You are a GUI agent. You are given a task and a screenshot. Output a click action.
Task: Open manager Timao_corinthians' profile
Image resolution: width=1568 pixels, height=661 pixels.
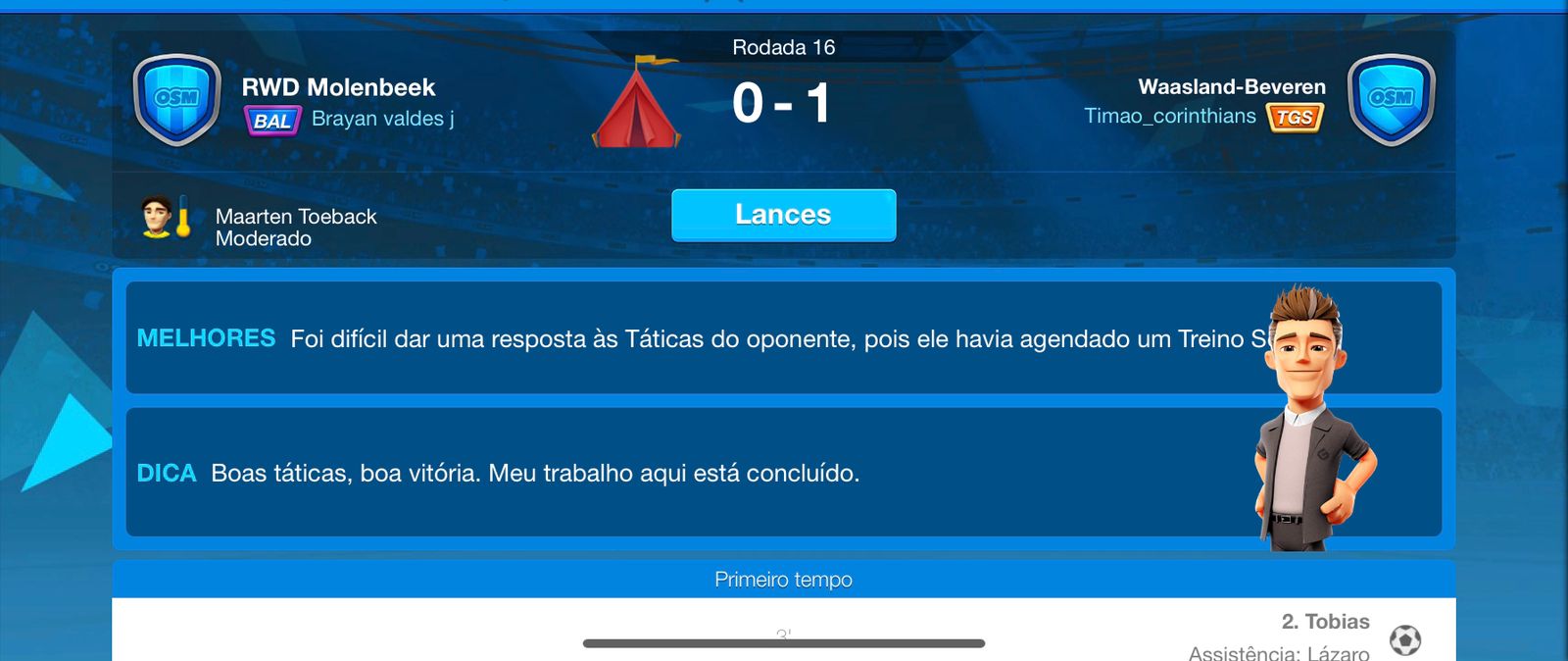pos(1169,116)
